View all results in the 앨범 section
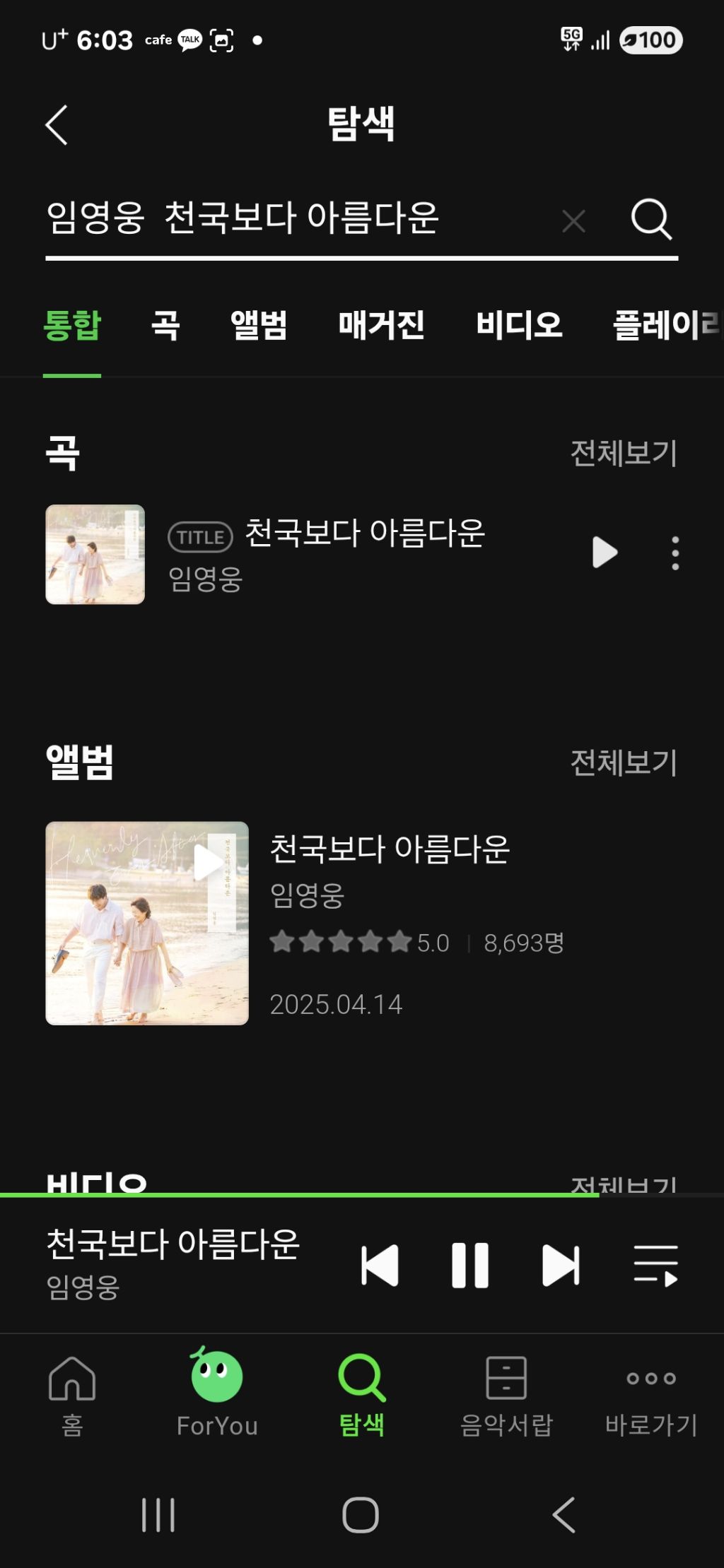This screenshot has height=1568, width=724. 624,762
